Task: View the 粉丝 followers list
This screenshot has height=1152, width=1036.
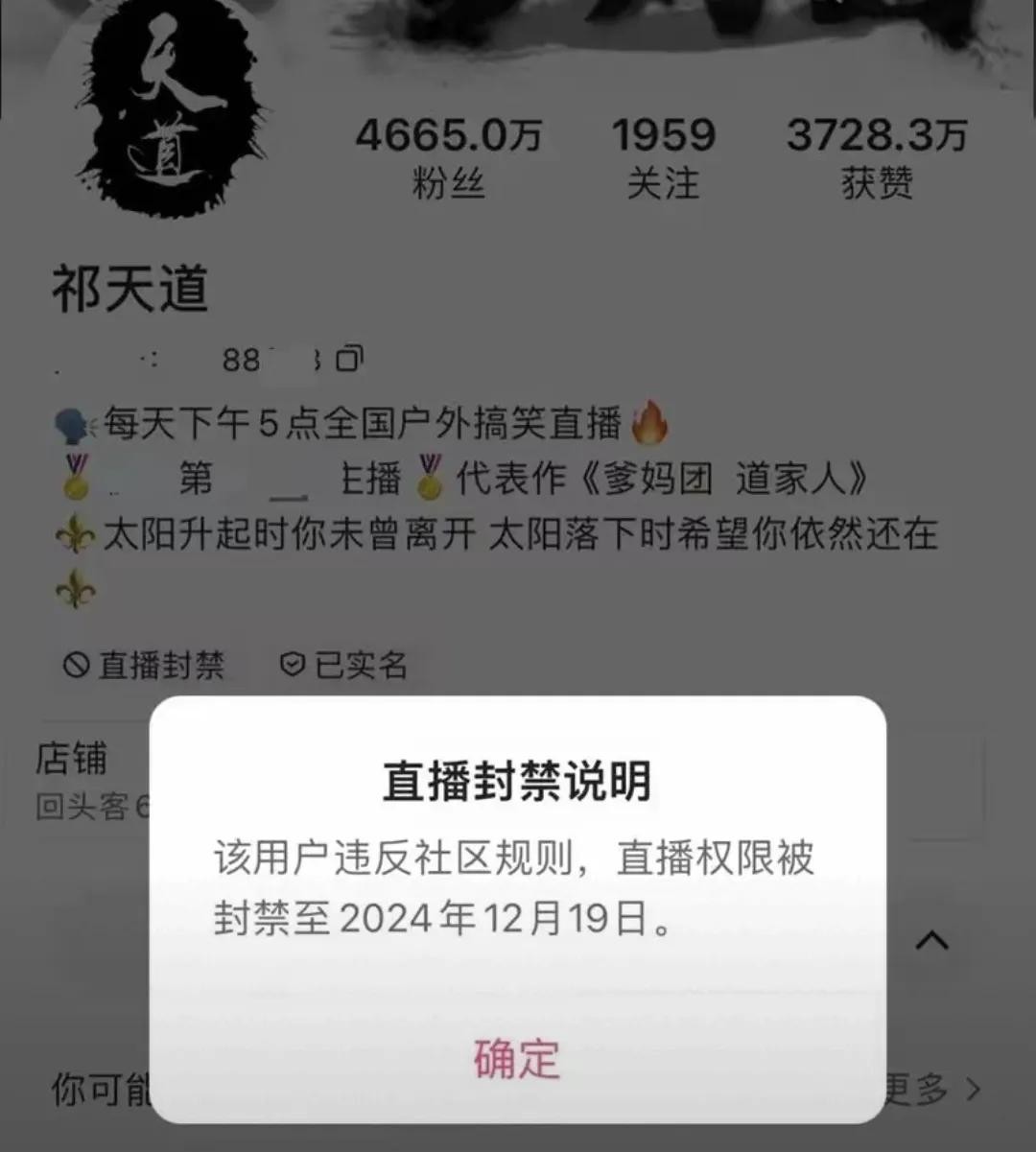Action: pos(448,157)
